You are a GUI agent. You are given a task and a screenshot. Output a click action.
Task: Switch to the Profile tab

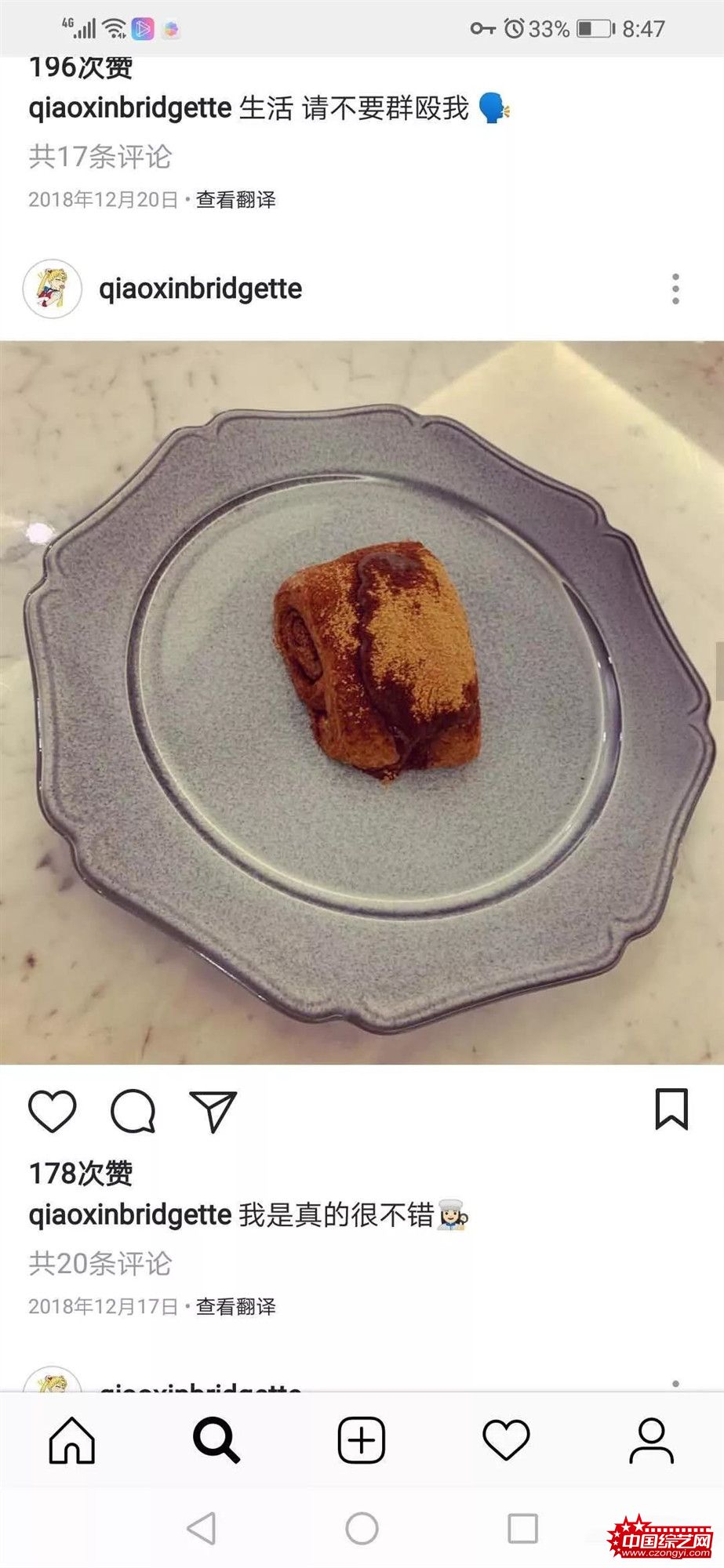[651, 1440]
